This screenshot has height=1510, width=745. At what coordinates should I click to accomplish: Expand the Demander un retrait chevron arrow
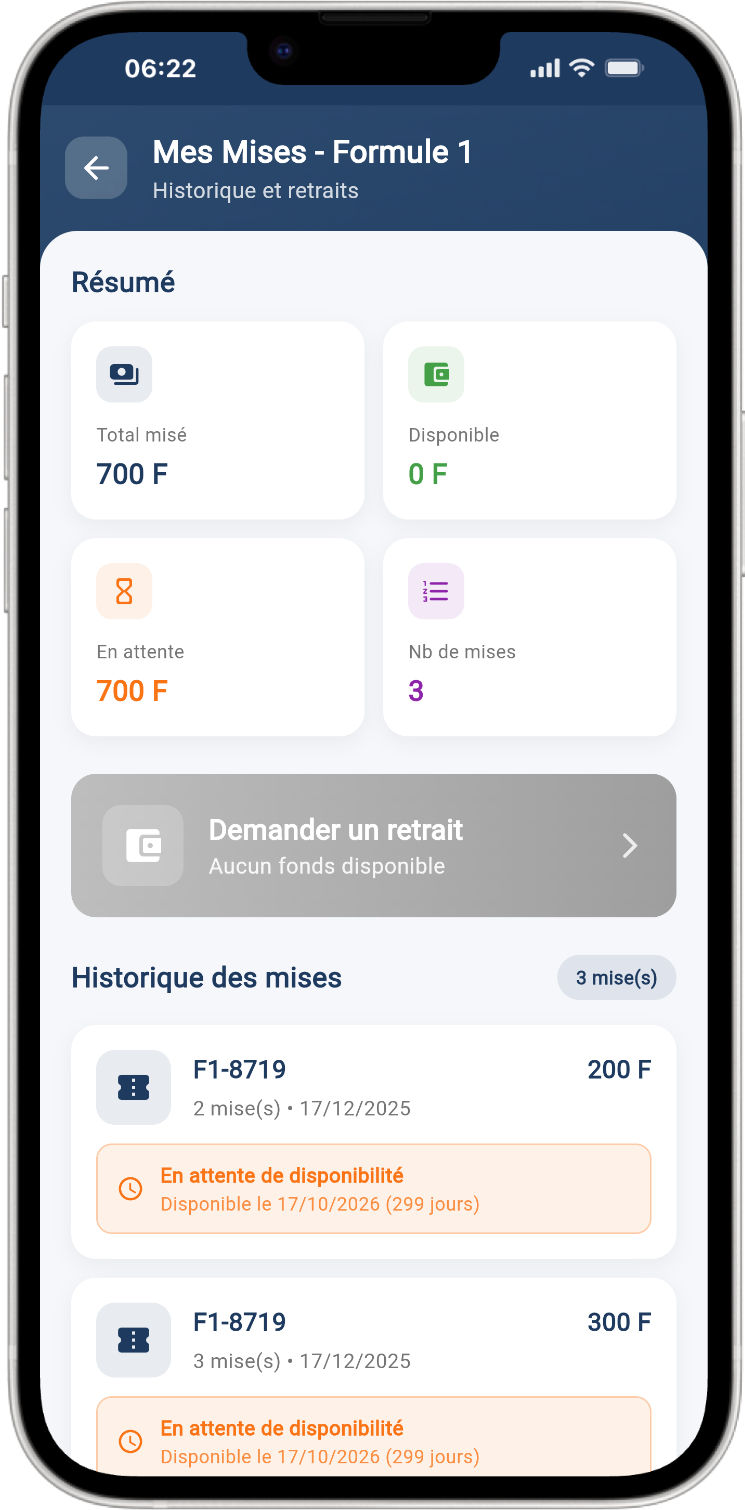[x=630, y=845]
